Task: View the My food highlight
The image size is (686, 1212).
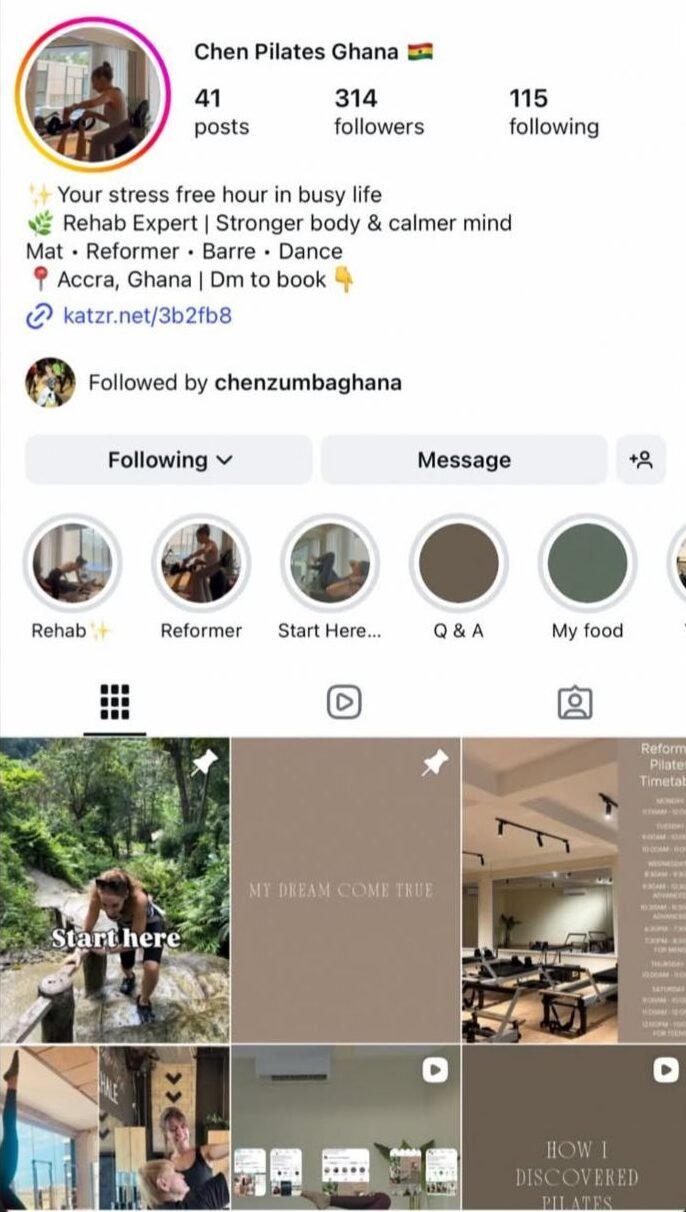Action: click(x=587, y=563)
